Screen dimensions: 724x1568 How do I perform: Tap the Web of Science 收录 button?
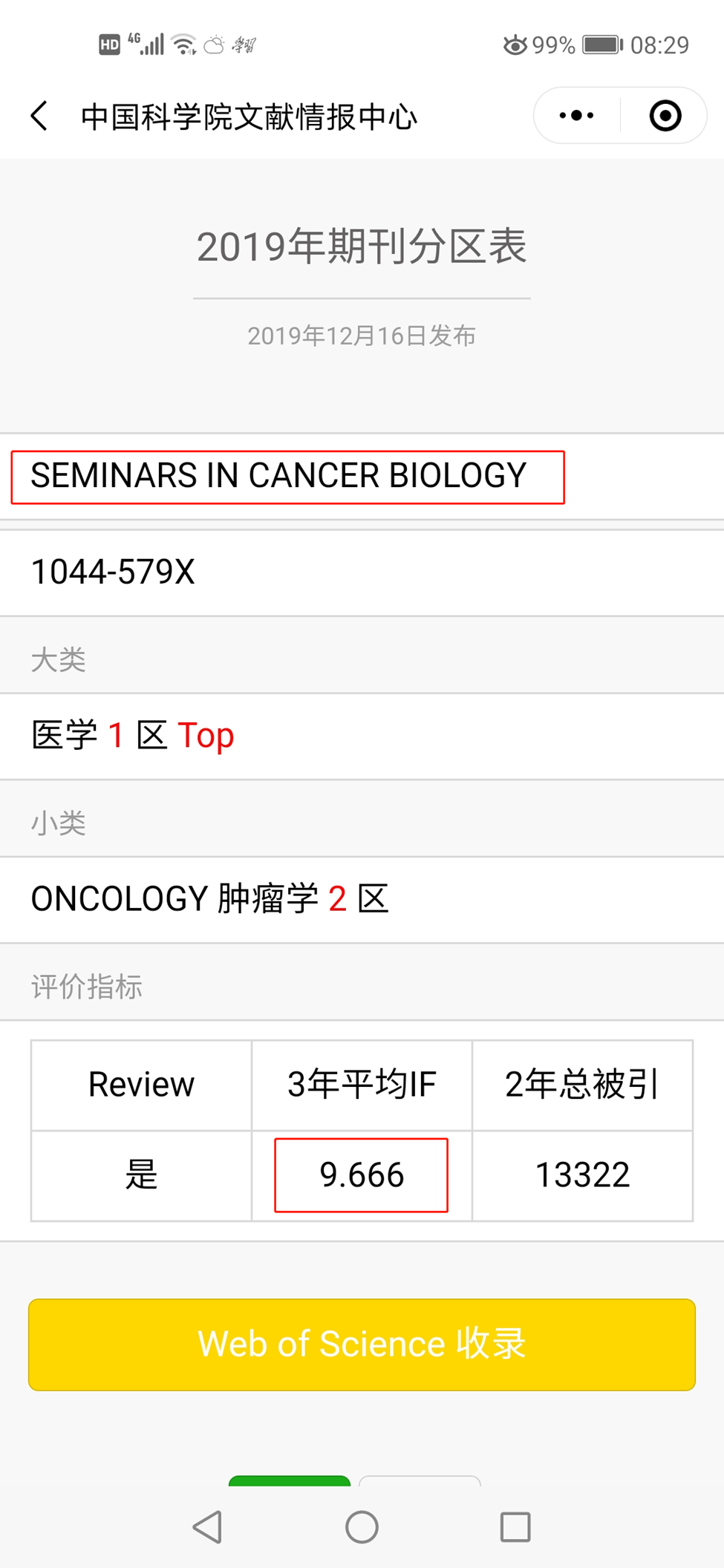coord(362,1345)
